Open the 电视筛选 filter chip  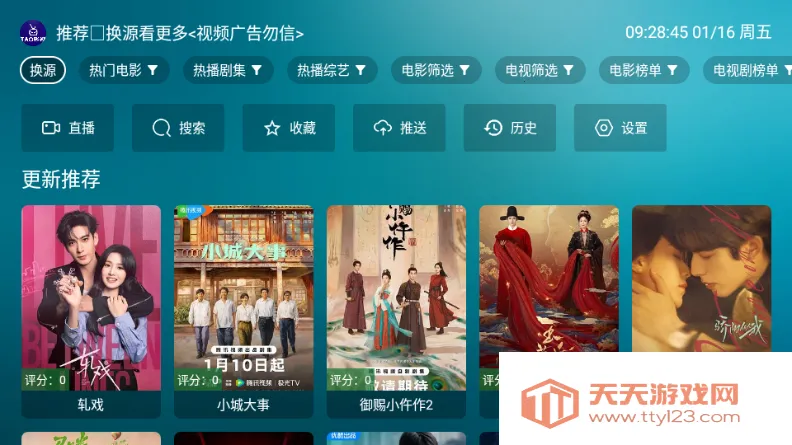tap(540, 70)
